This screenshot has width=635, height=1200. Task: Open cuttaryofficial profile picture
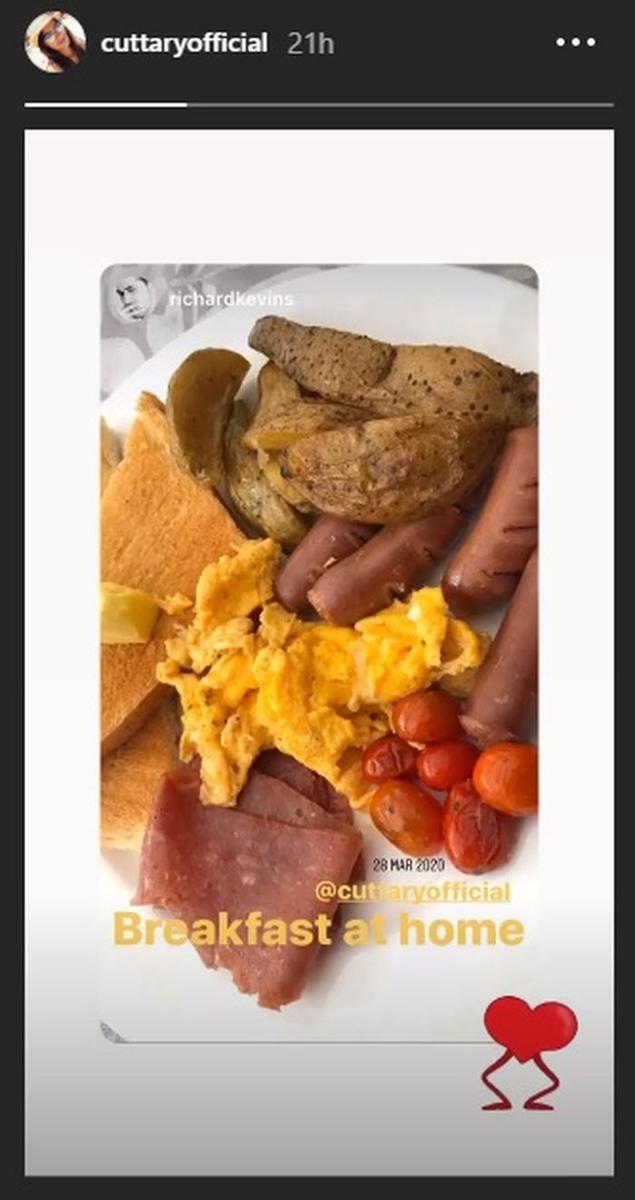coord(55,42)
